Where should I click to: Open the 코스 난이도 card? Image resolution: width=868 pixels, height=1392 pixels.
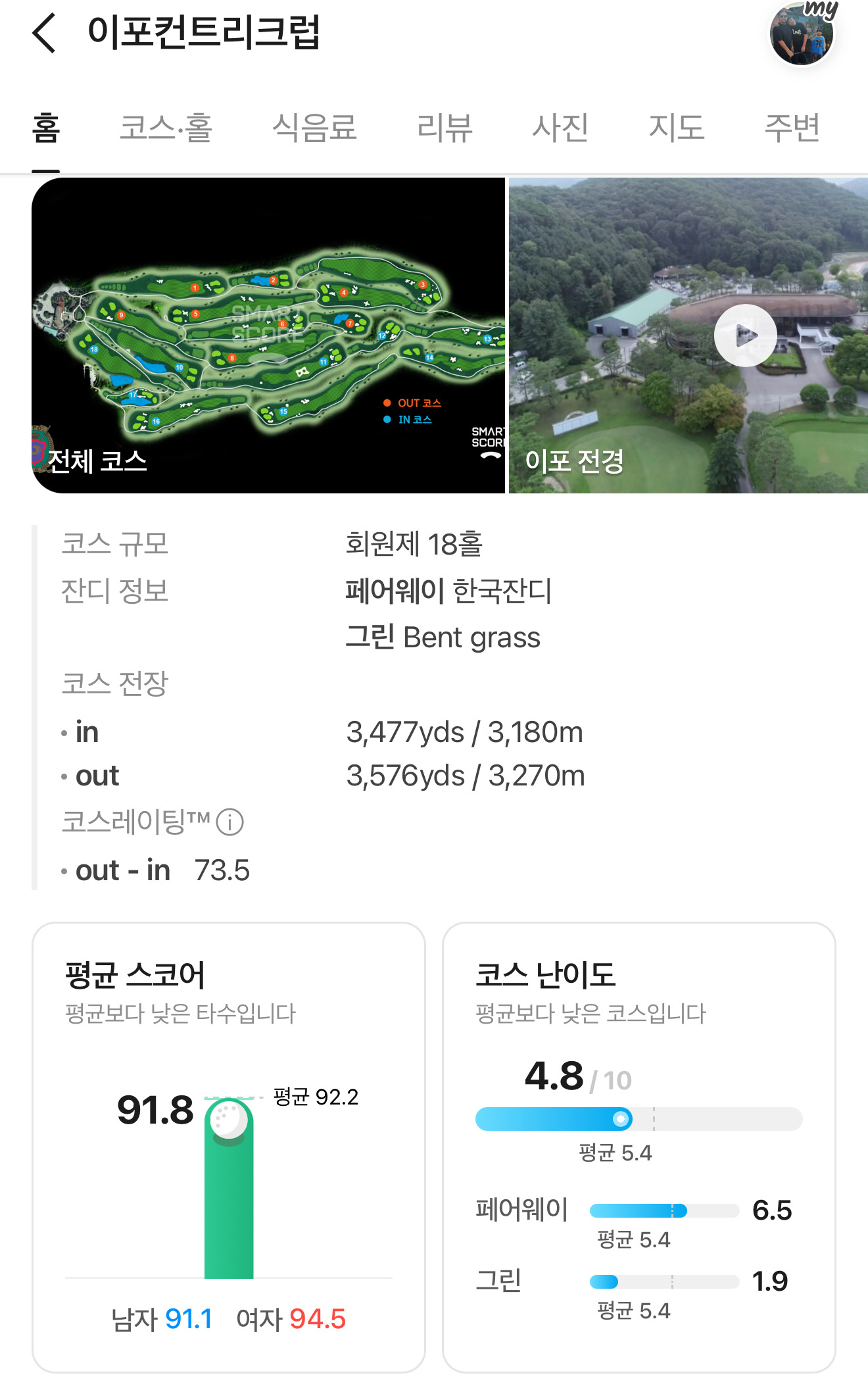point(639,1147)
